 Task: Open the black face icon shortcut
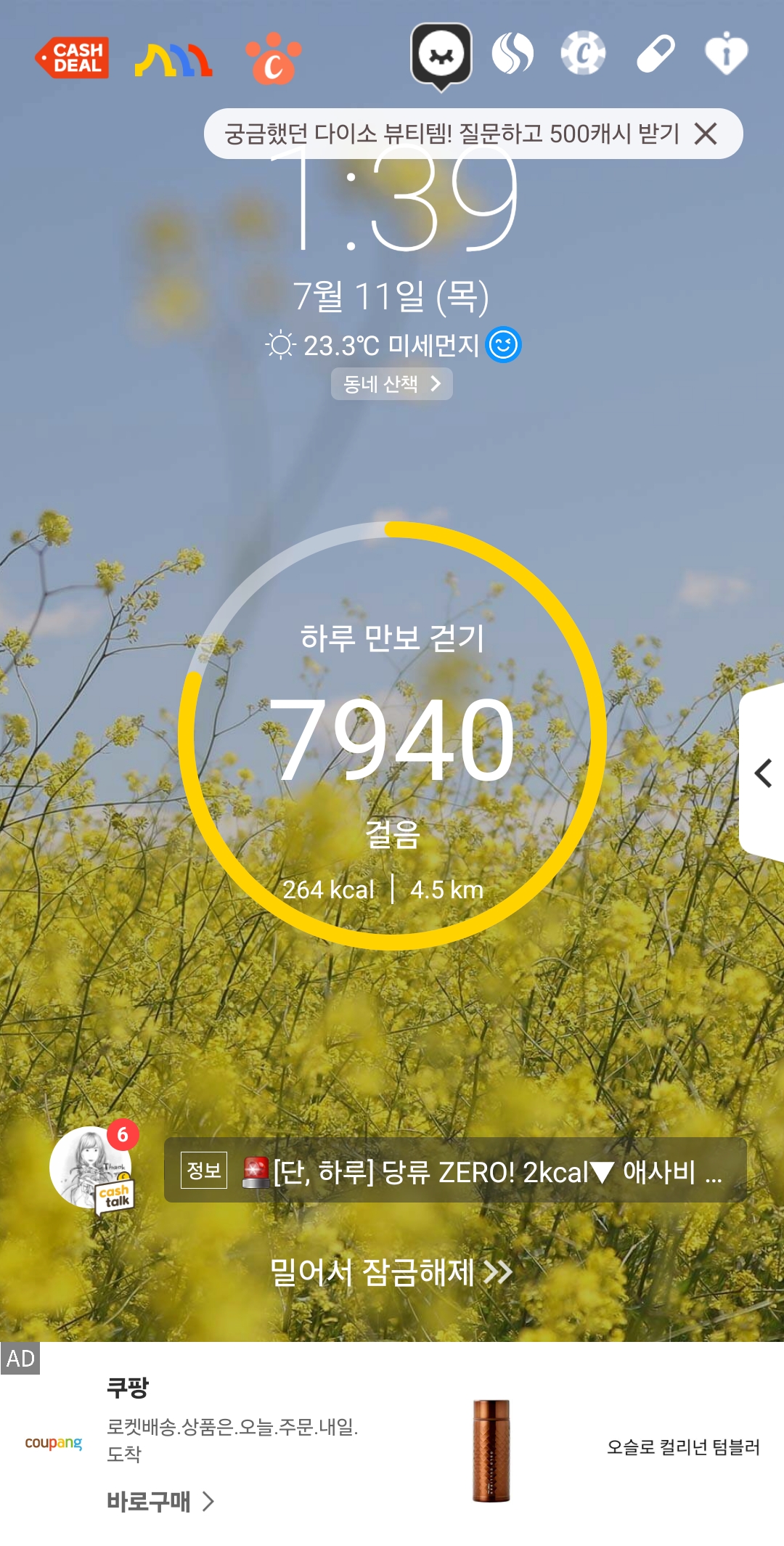[x=441, y=56]
